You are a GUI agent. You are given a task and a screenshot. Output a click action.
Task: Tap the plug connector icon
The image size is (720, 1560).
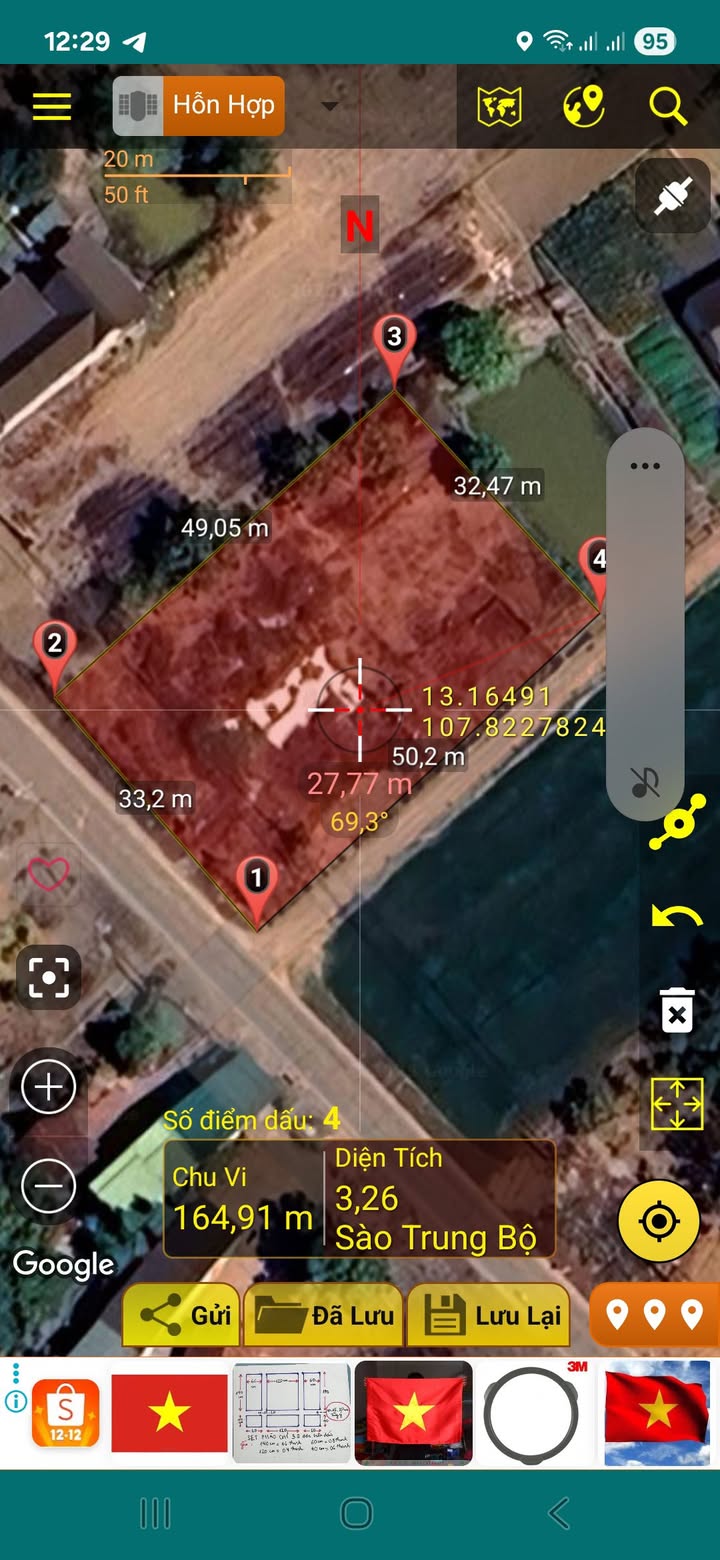[673, 196]
